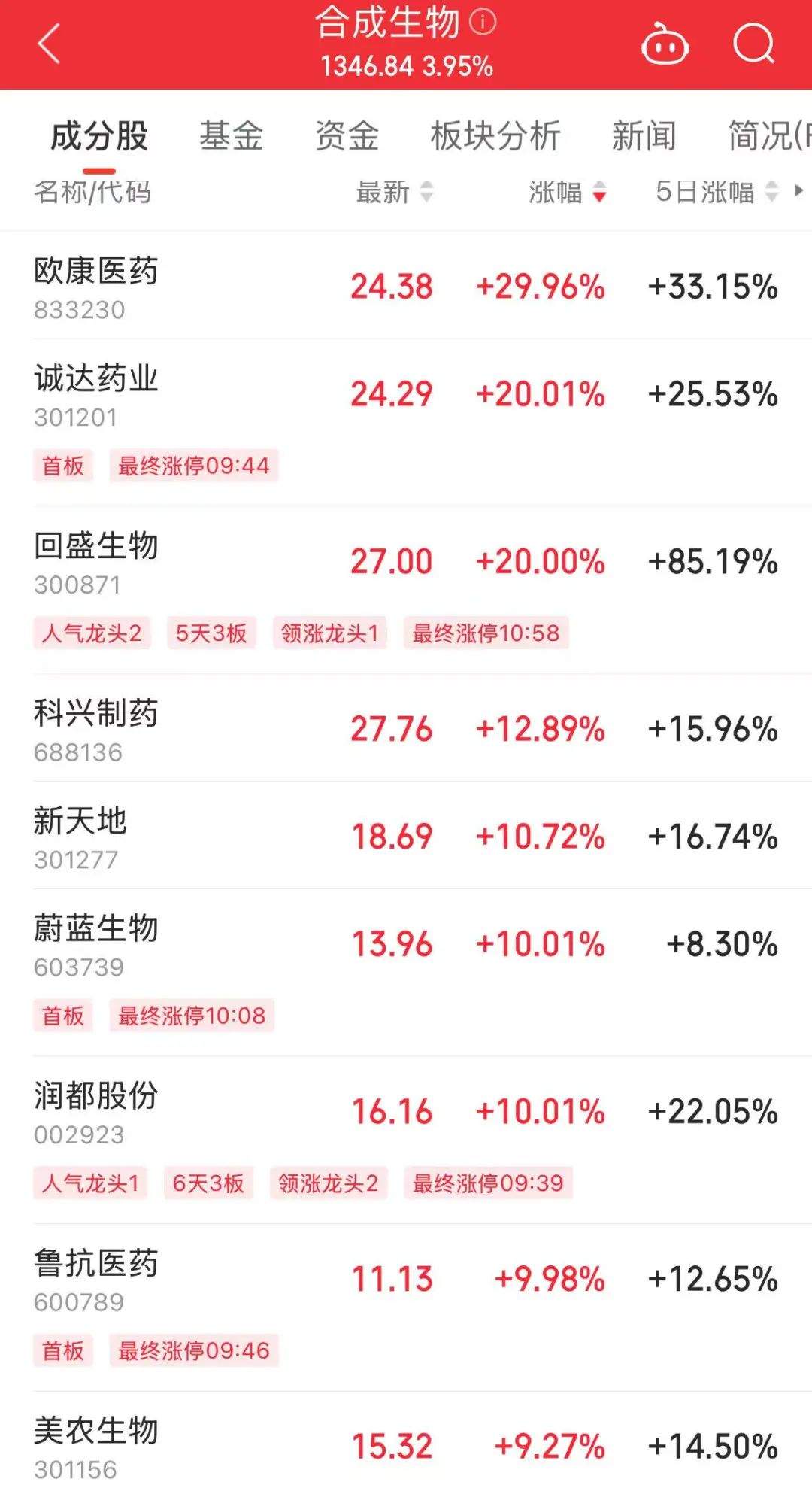Viewport: 812px width, 1488px height.
Task: Tap the info icon beside 合成生物
Action: tap(483, 23)
